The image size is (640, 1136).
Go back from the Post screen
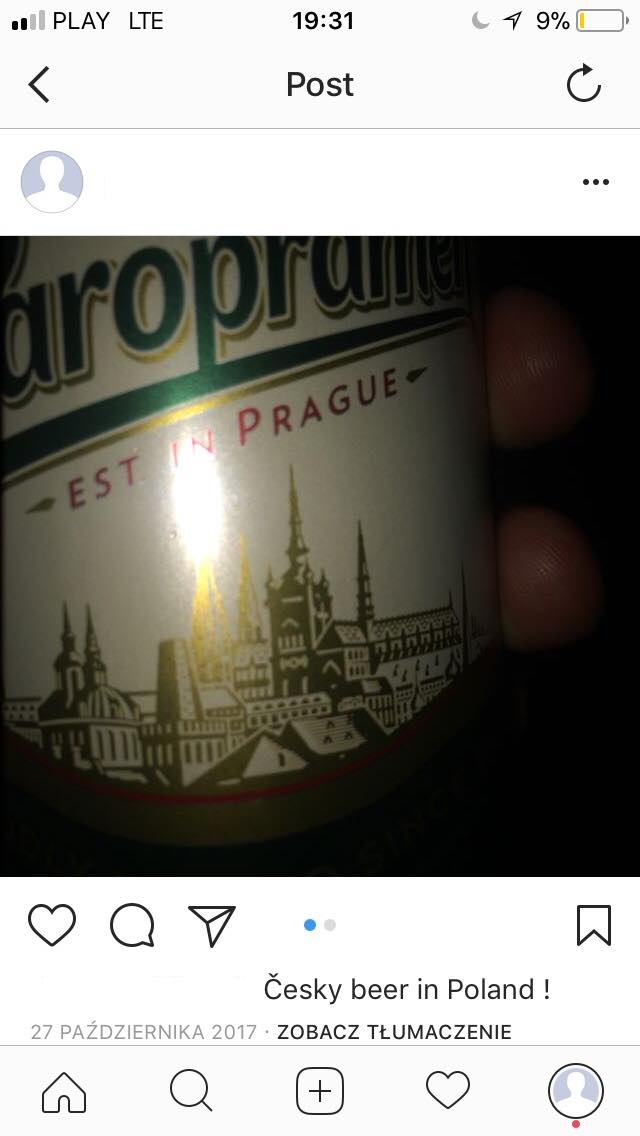[x=39, y=85]
